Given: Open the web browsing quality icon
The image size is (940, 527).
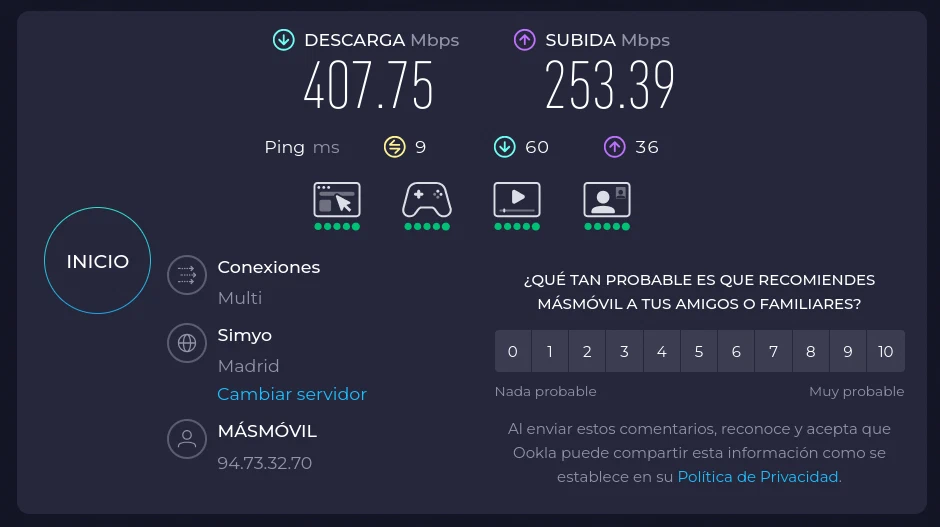Looking at the screenshot, I should (x=337, y=200).
